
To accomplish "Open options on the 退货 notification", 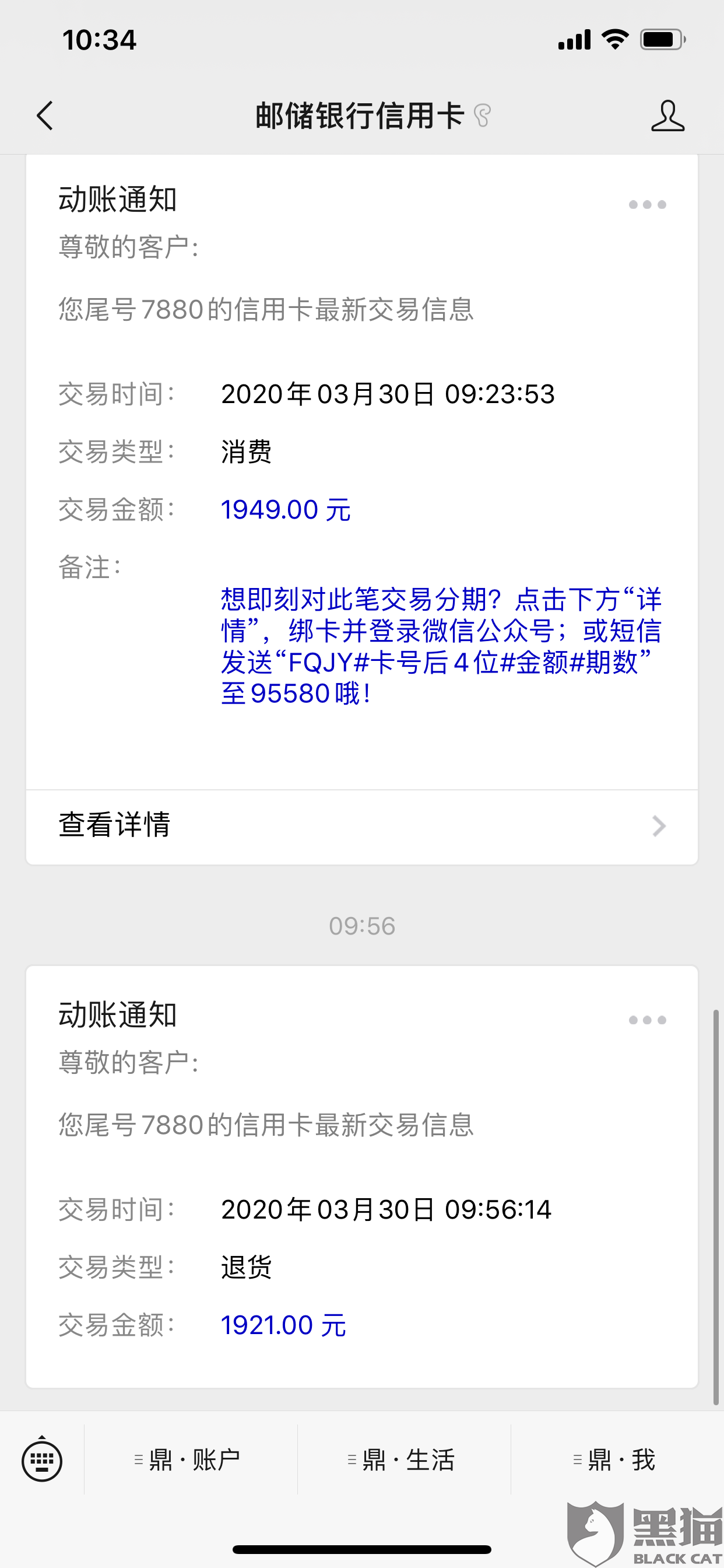I will tap(647, 1020).
